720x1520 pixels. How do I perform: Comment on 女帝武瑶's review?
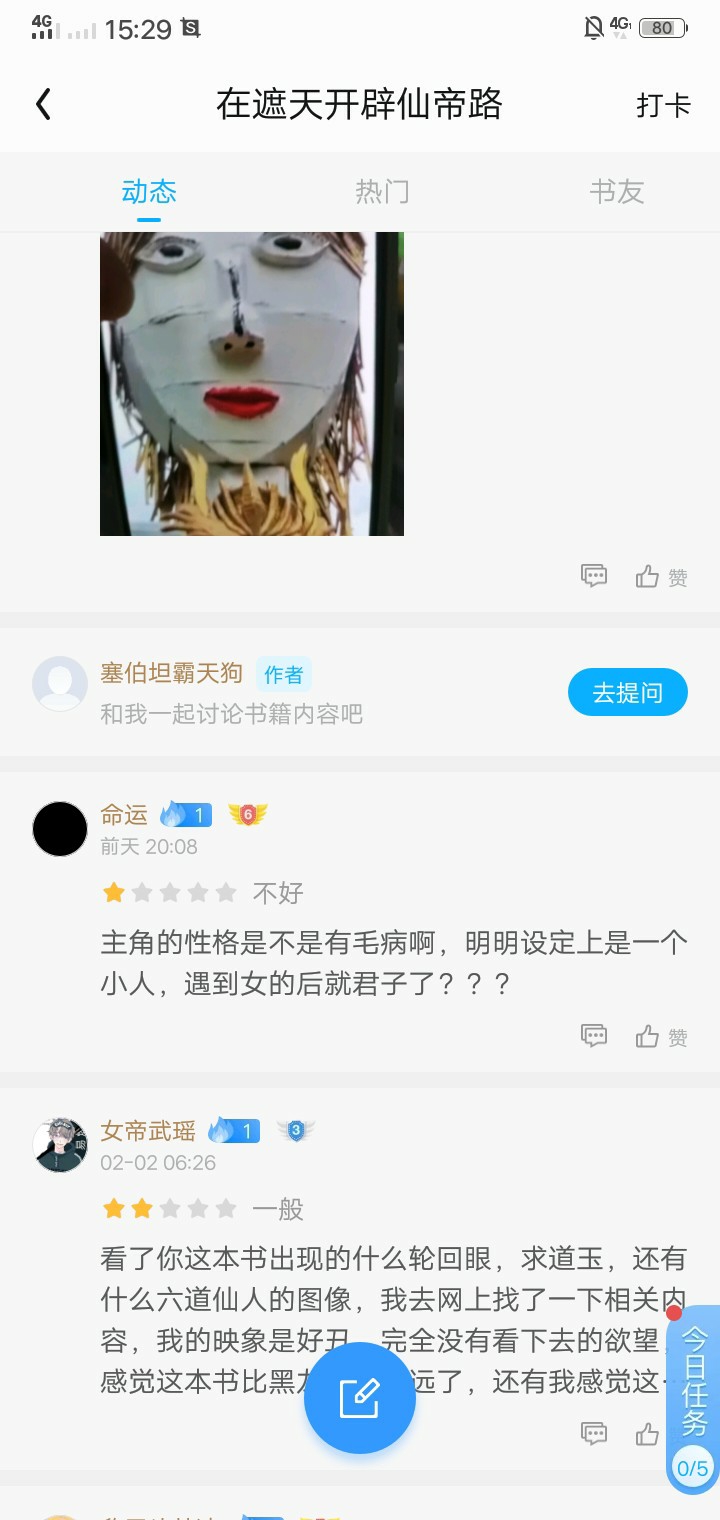click(594, 1433)
